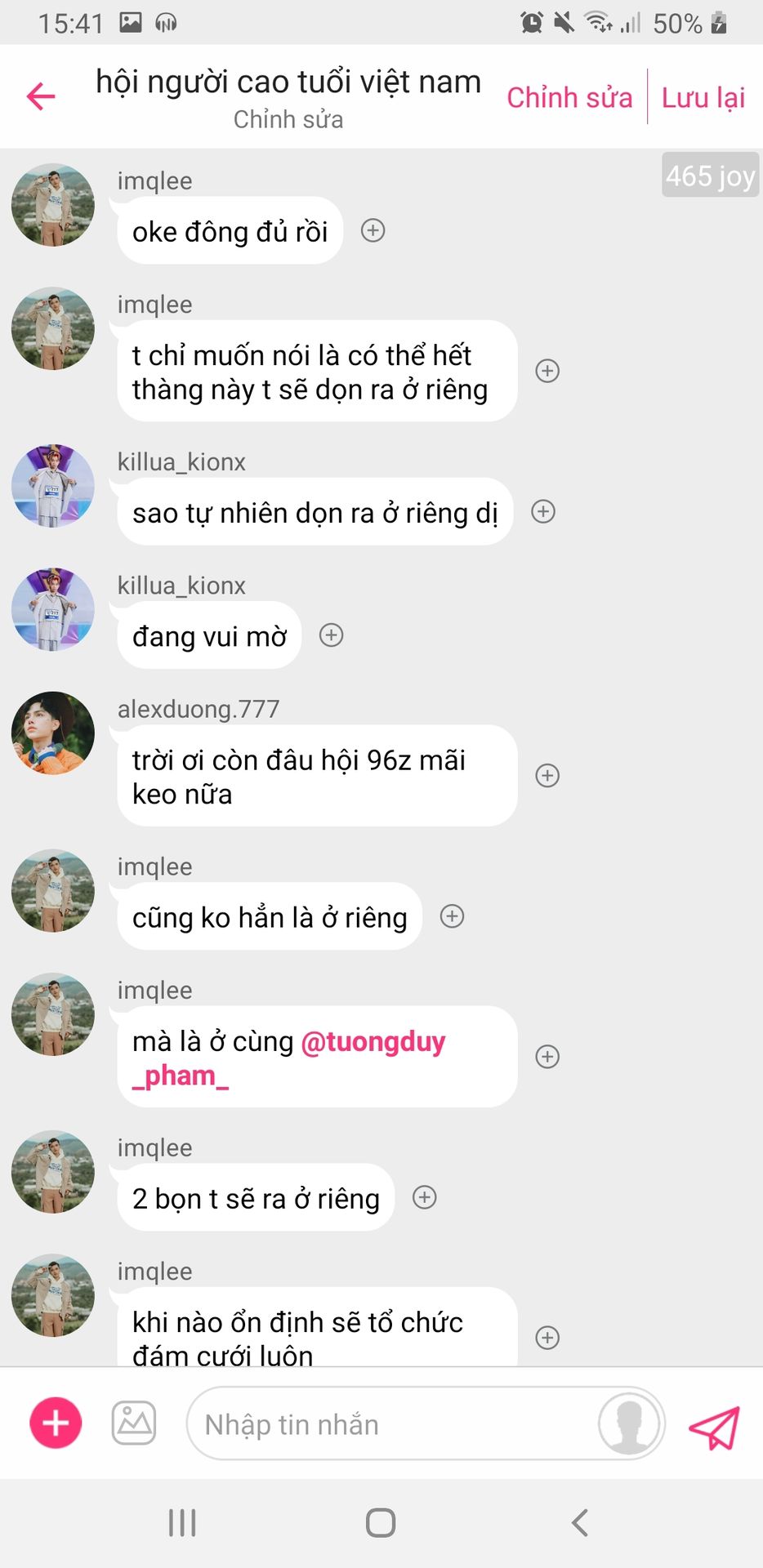
Task: Open recent apps from the navigation bar
Action: tap(182, 1523)
